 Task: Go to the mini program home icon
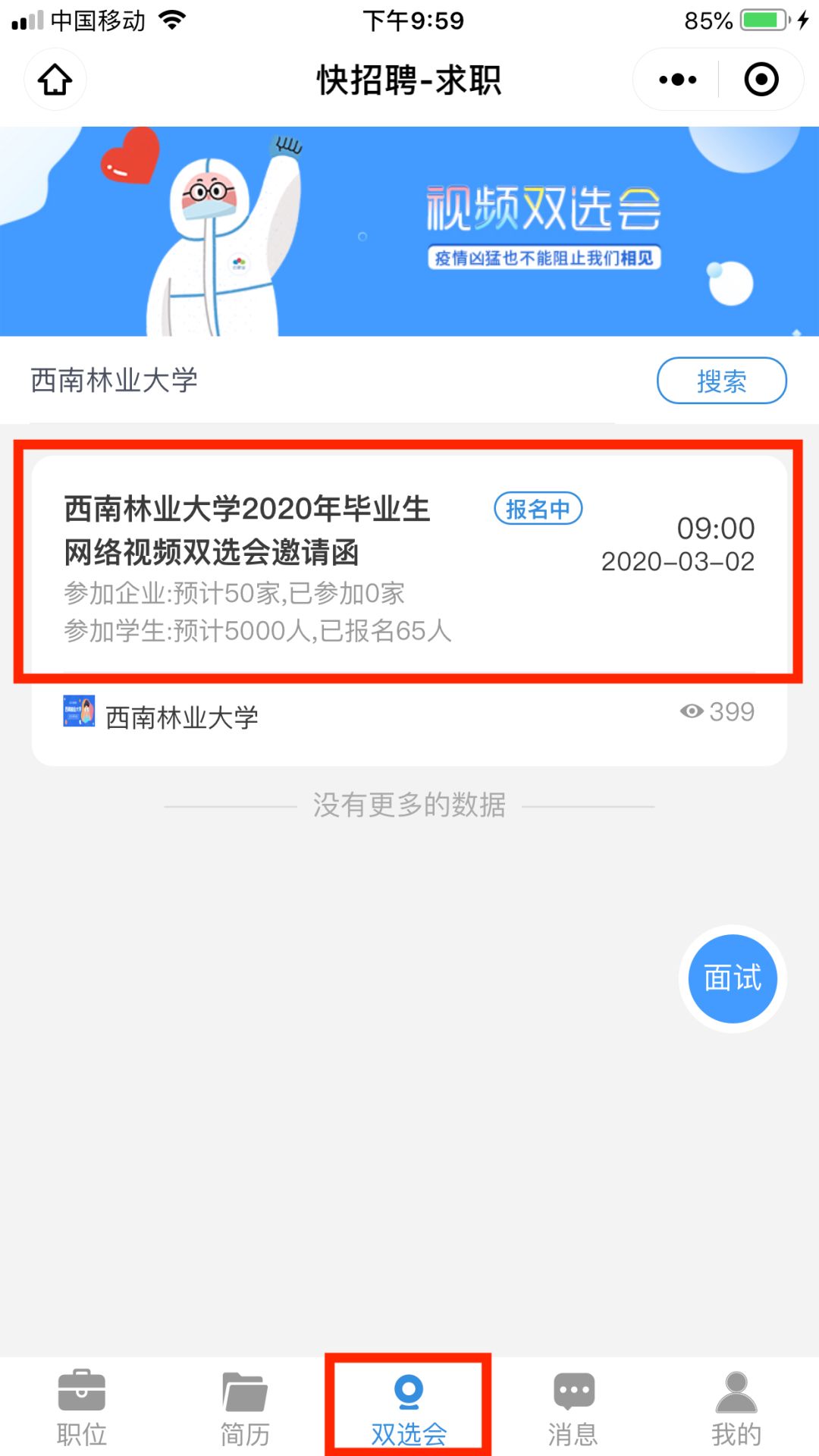[55, 80]
